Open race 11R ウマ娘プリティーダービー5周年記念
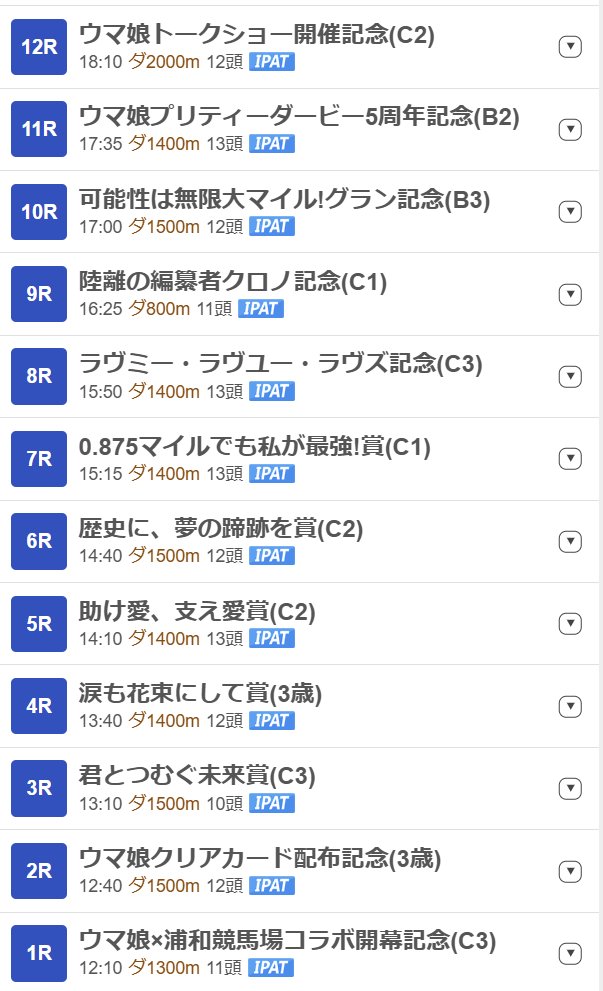The image size is (603, 991). (x=299, y=117)
